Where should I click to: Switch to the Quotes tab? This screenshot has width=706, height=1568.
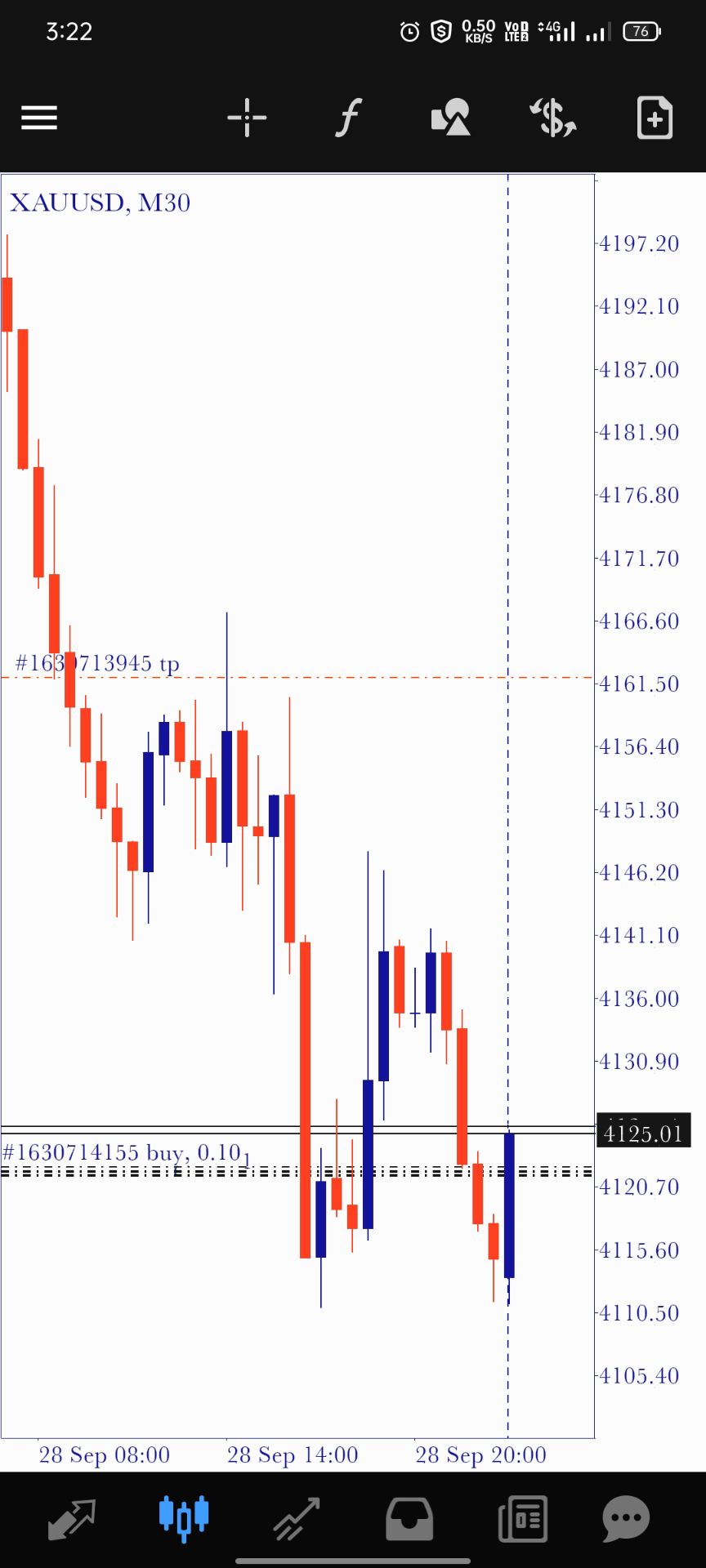pos(72,1520)
